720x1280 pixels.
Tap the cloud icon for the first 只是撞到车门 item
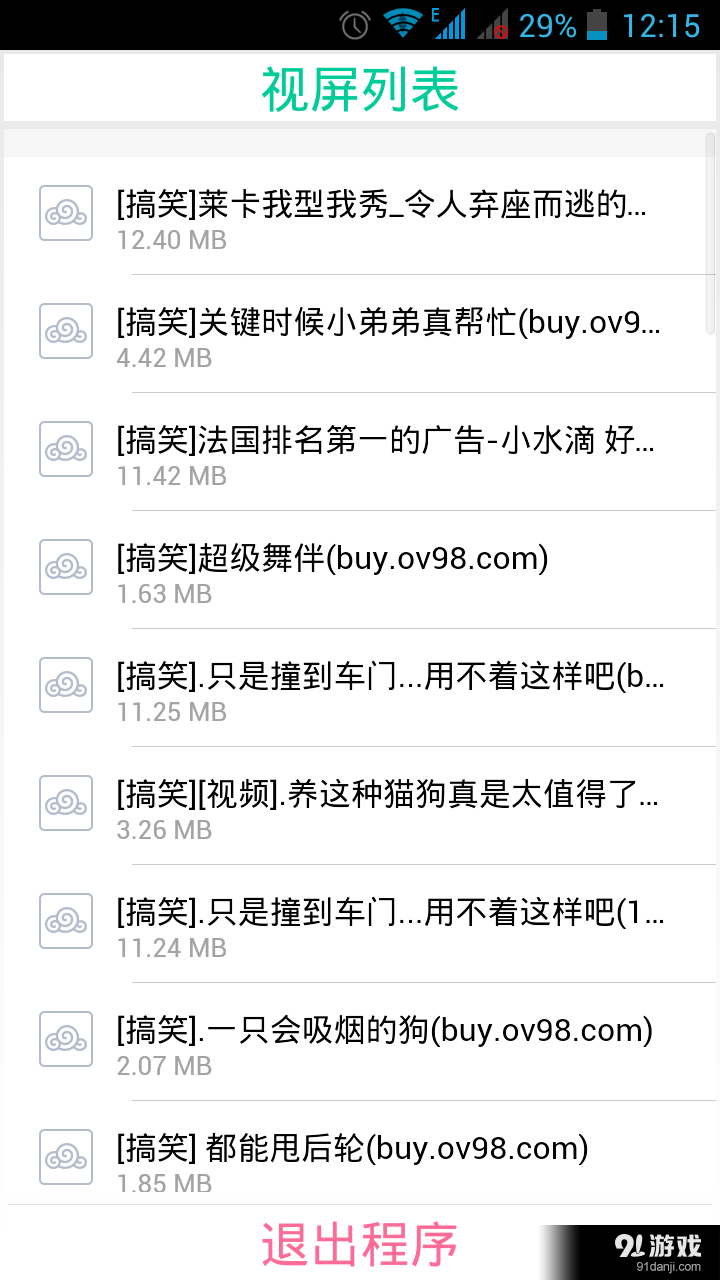pyautogui.click(x=65, y=685)
